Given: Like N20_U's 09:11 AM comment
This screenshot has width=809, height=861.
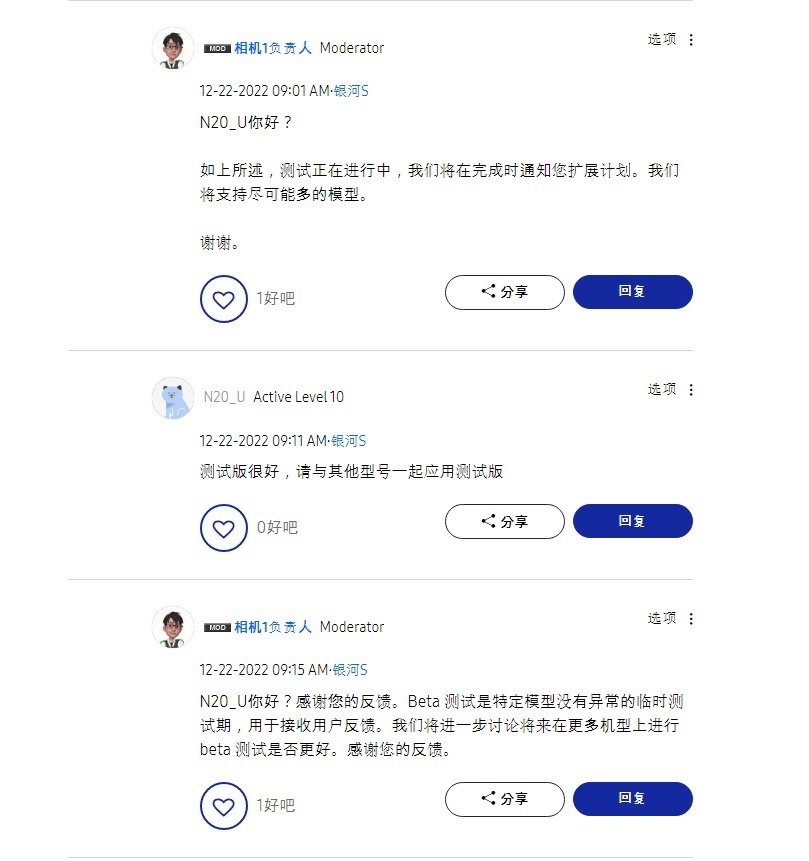Looking at the screenshot, I should (224, 528).
